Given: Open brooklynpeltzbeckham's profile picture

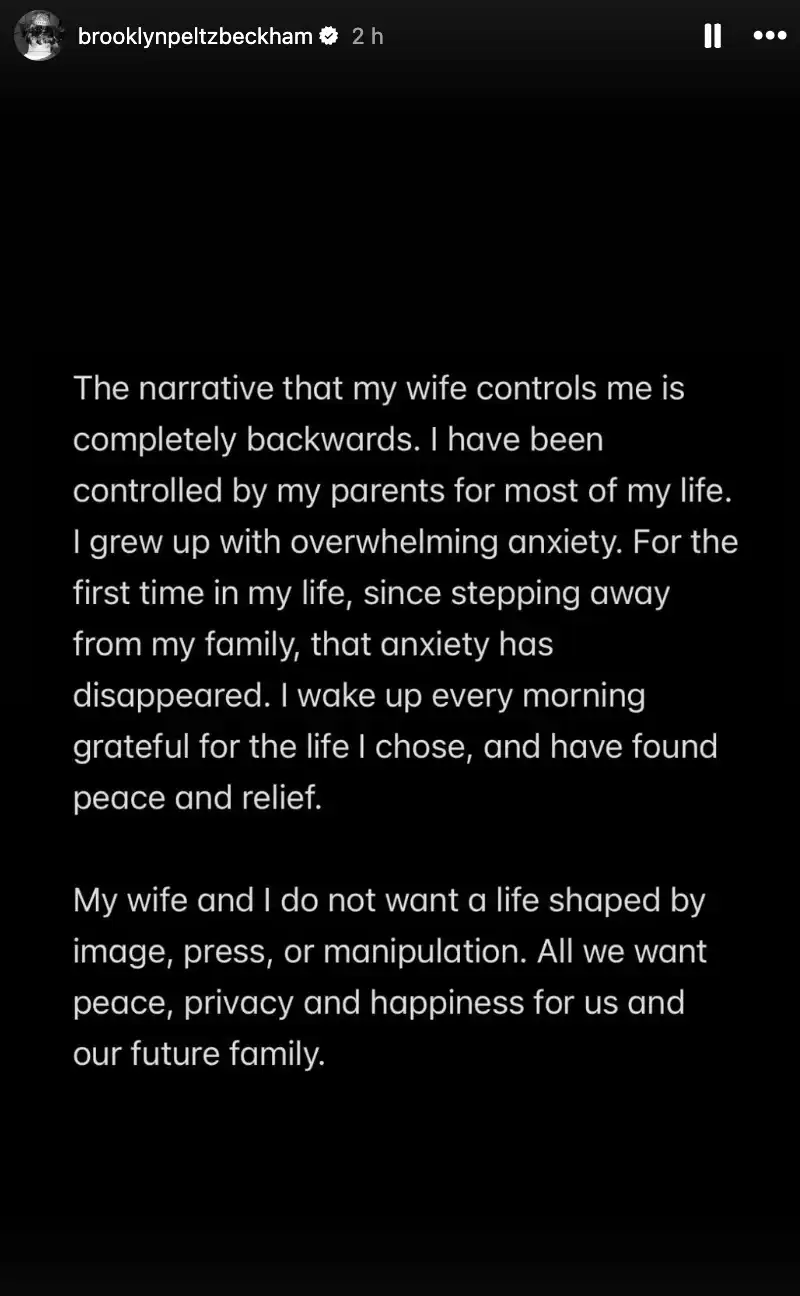Looking at the screenshot, I should [x=39, y=36].
